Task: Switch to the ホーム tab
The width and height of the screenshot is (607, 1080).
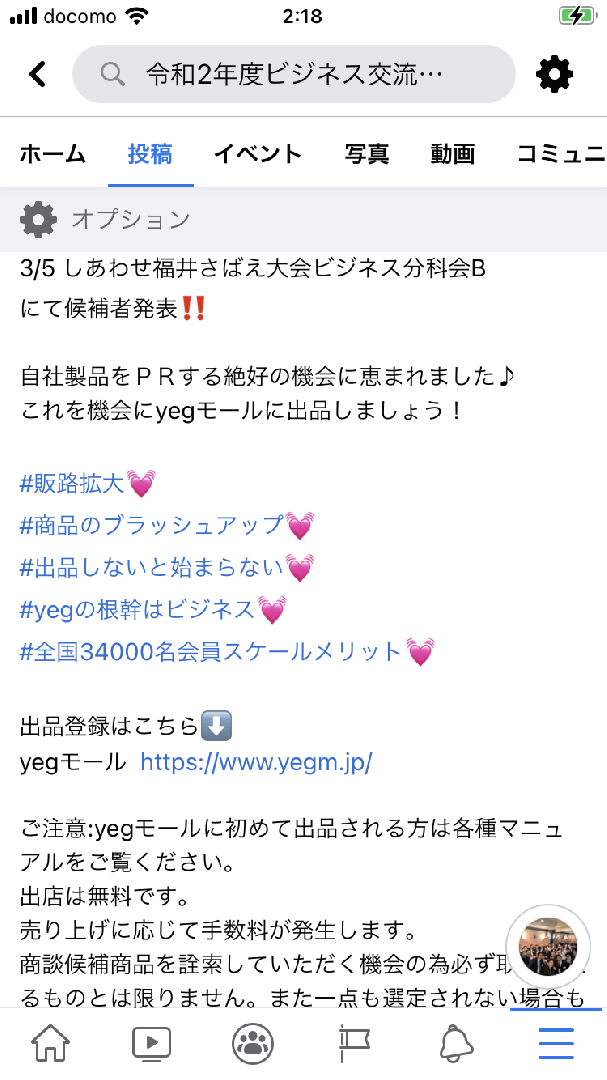Action: (52, 154)
